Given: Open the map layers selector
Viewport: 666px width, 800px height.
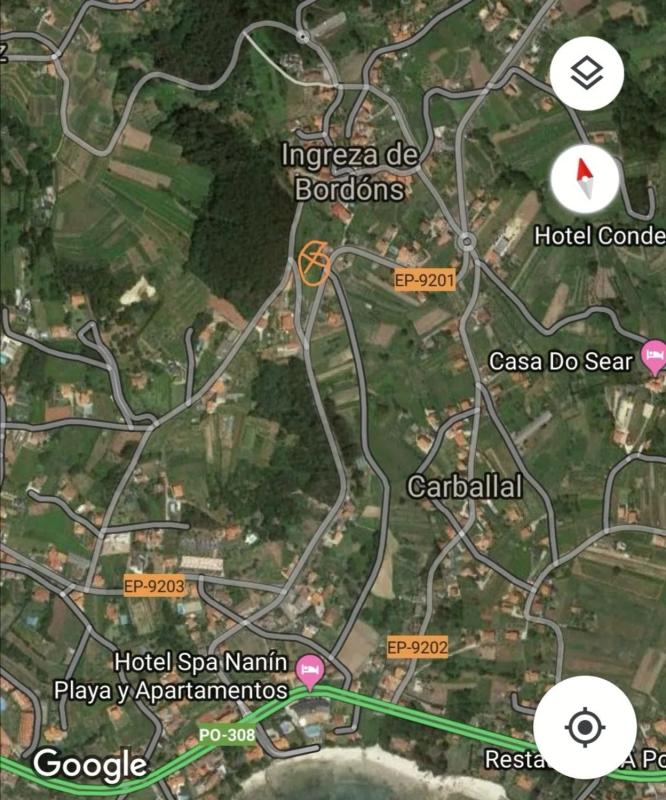Looking at the screenshot, I should tap(587, 73).
